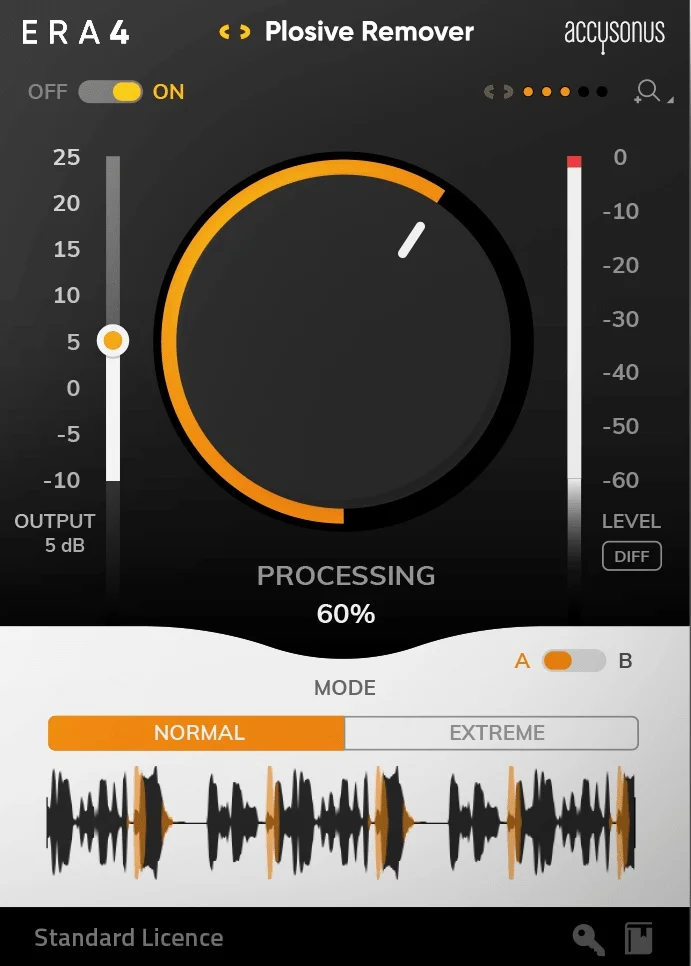Open the manual book icon
Image resolution: width=691 pixels, height=966 pixels.
coord(638,939)
